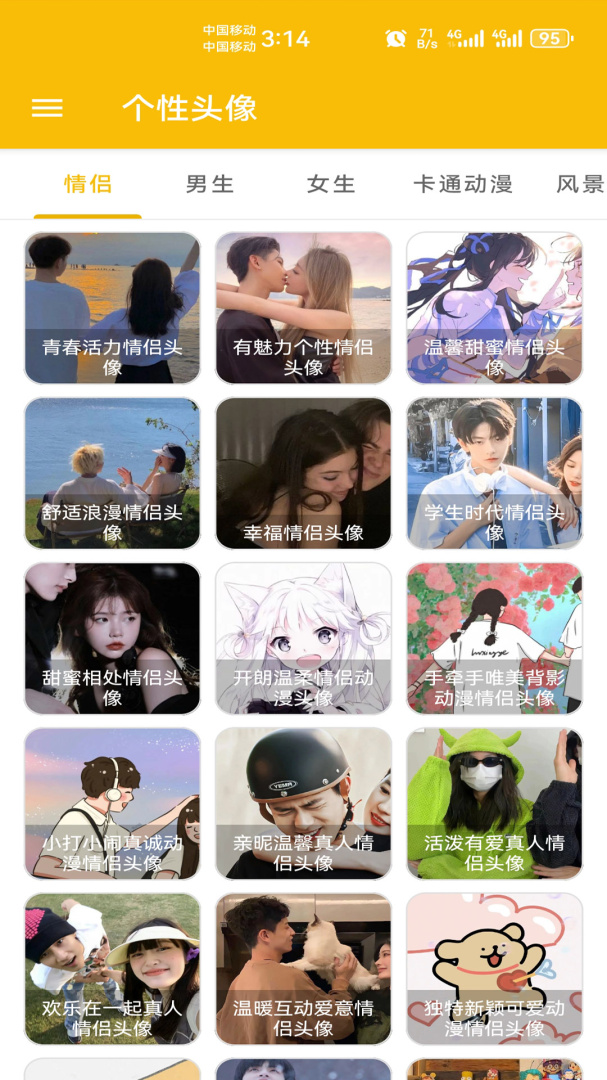Switch to the 男生 tab

click(x=210, y=184)
